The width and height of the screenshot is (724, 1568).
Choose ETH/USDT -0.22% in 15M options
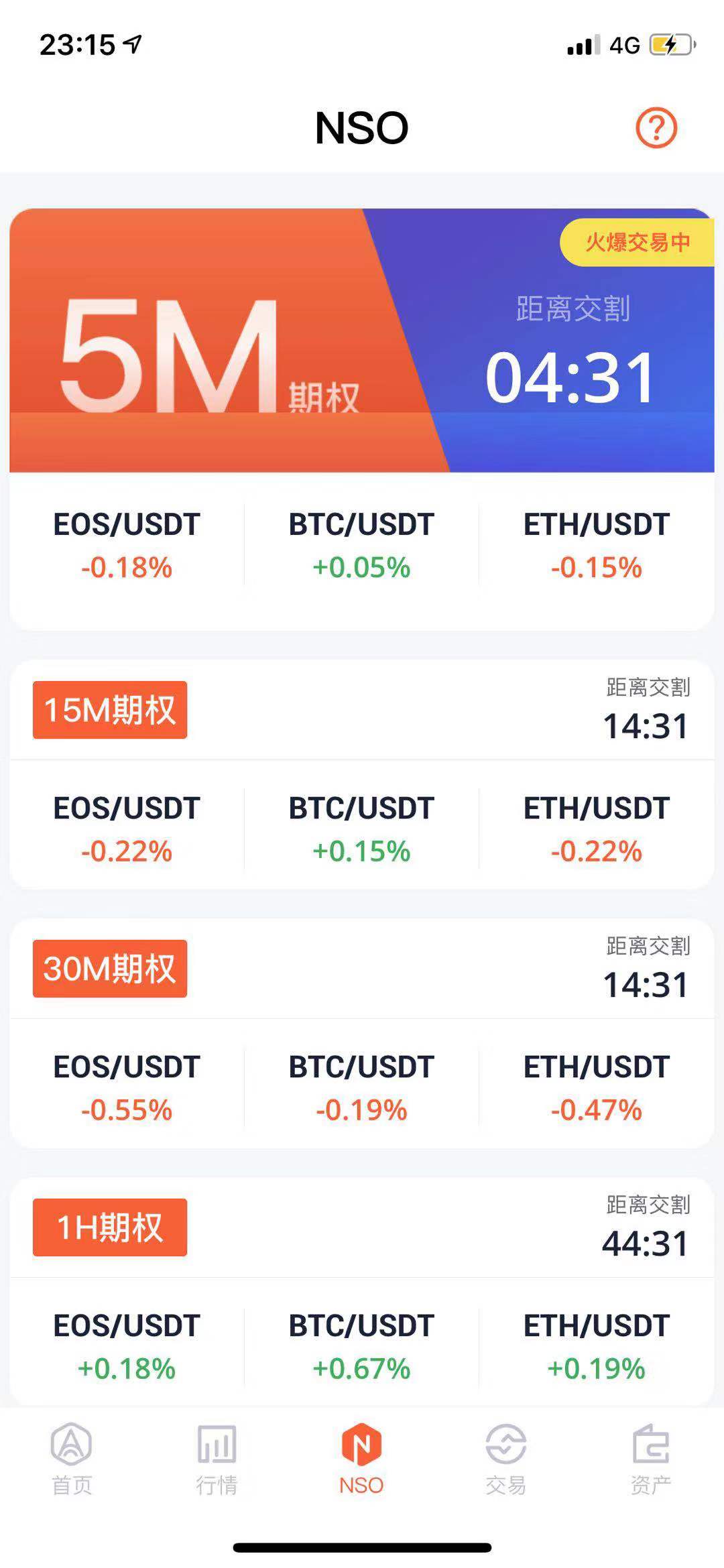point(597,829)
